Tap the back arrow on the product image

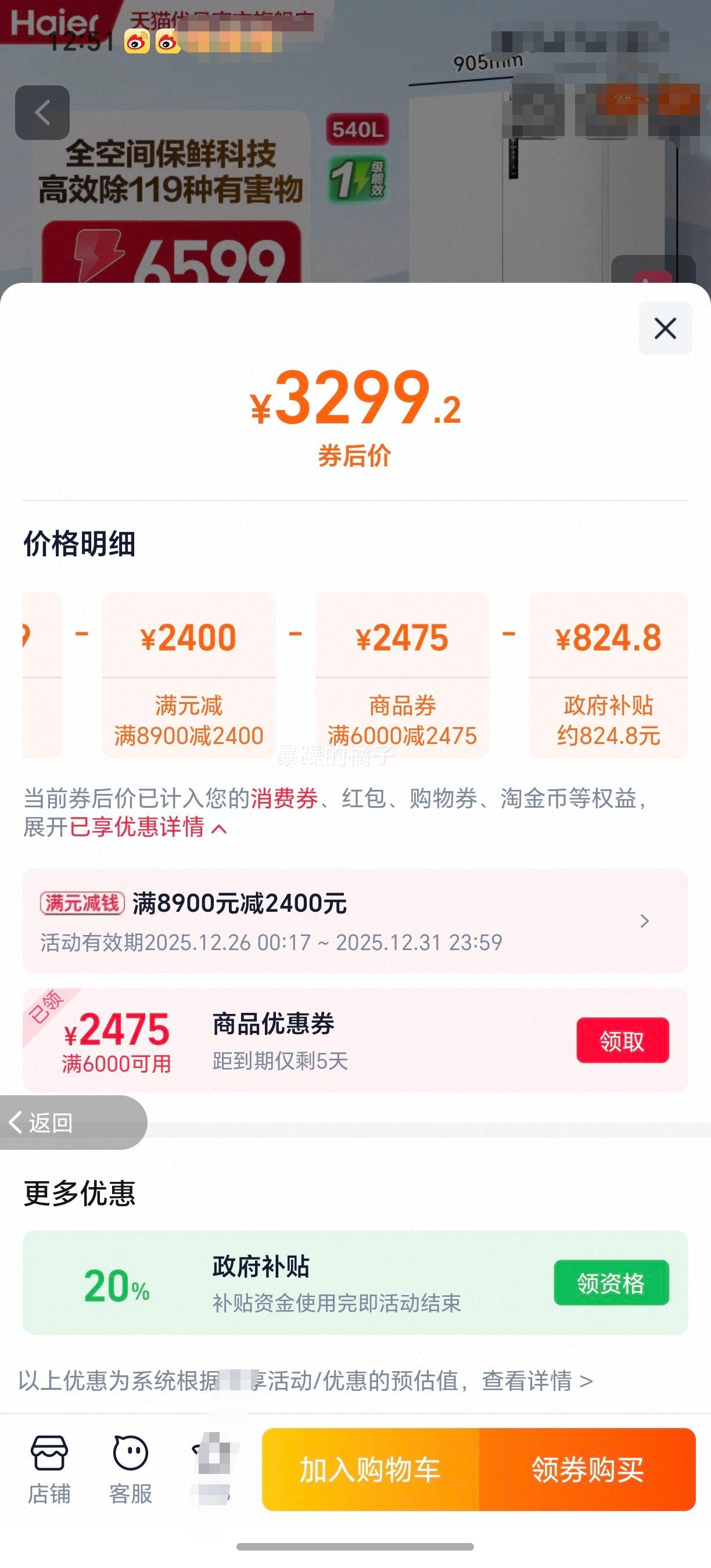click(x=42, y=114)
